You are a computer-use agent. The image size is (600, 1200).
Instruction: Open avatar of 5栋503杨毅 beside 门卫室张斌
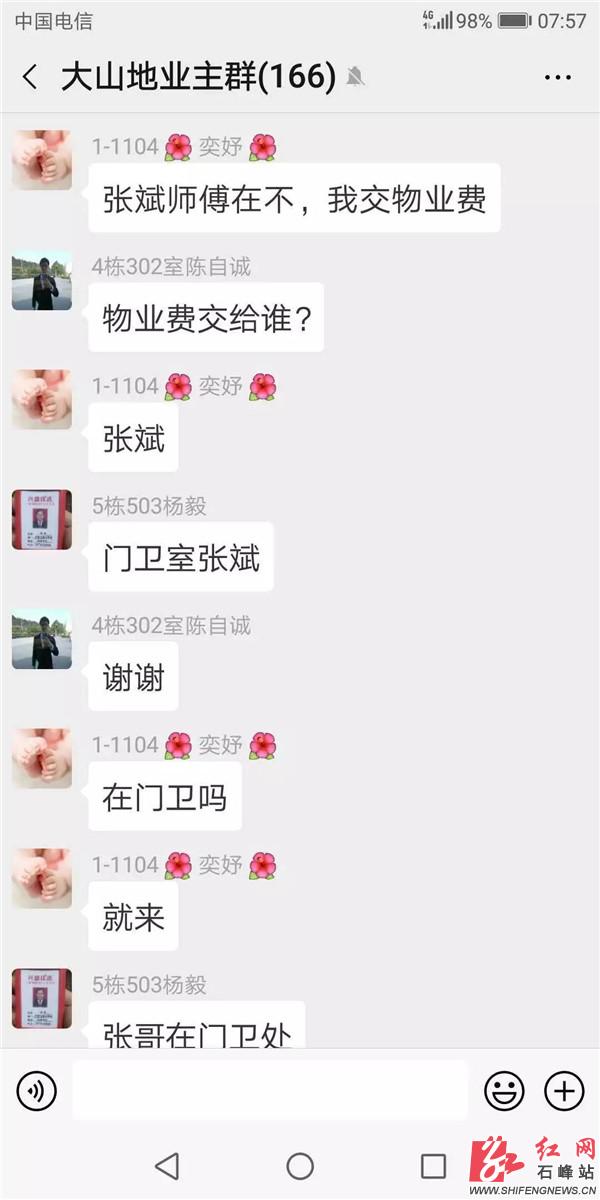coord(42,520)
